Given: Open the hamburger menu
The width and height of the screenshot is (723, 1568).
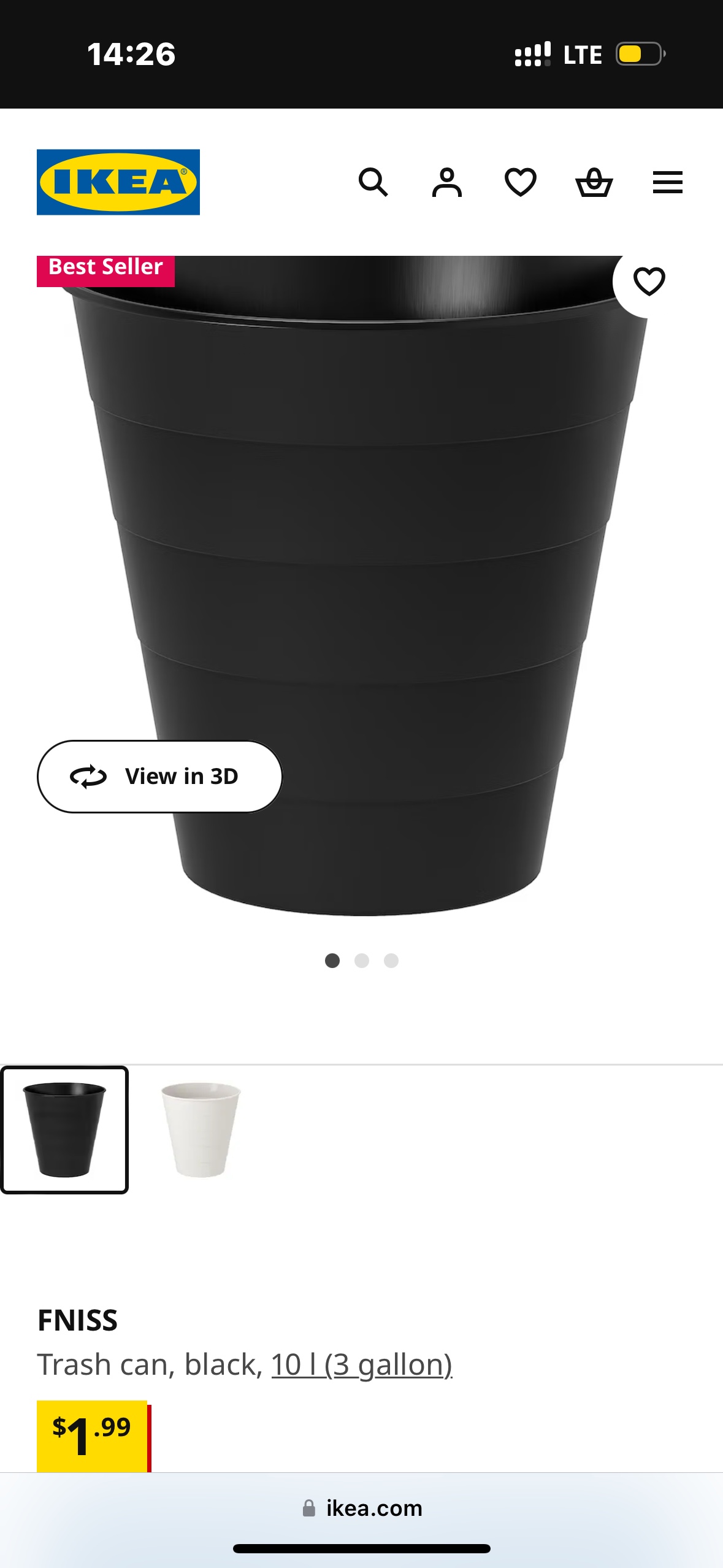Looking at the screenshot, I should coord(668,182).
